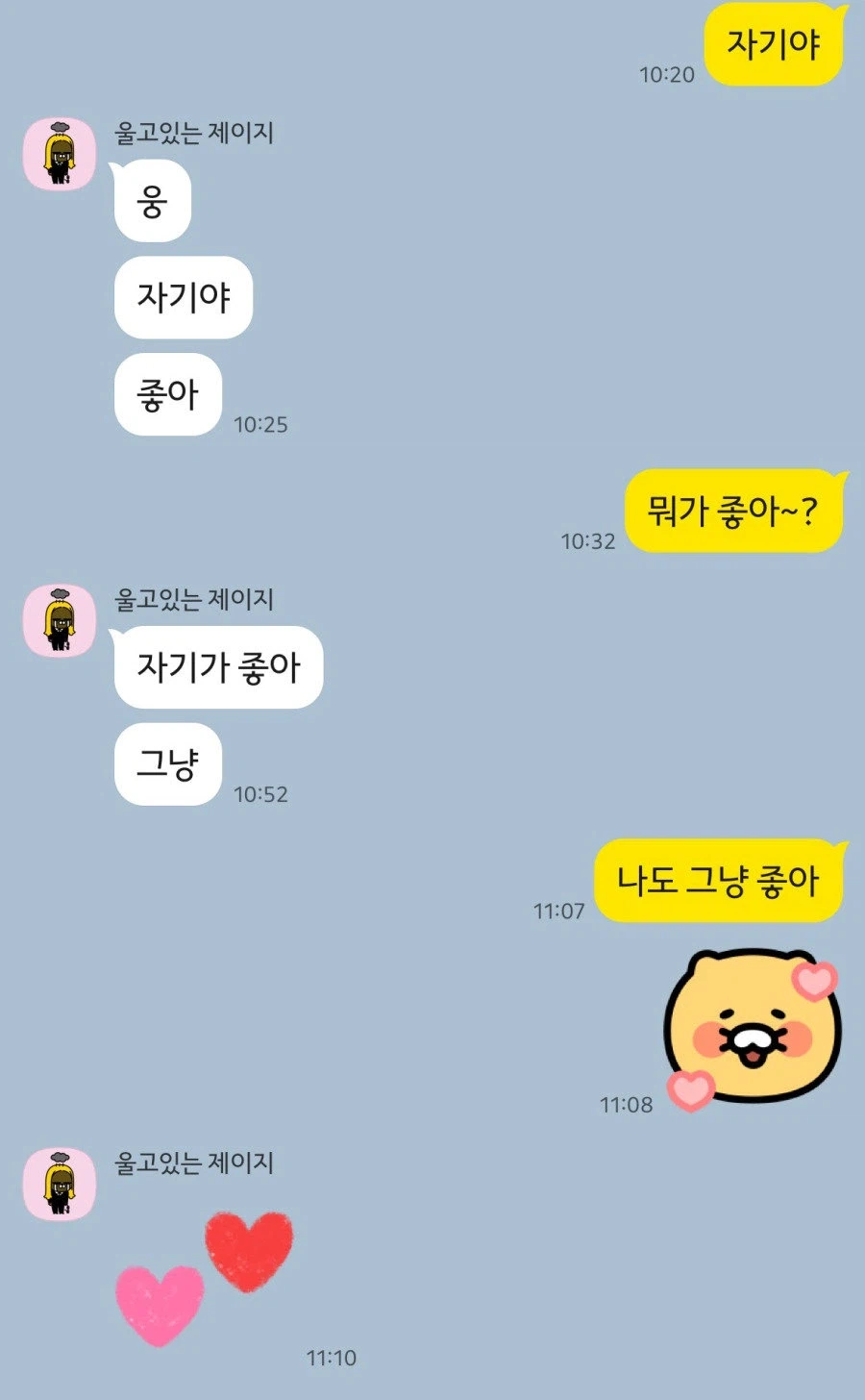This screenshot has width=865, height=1400.
Task: Select the yellow 자기야 message bubble
Action: pyautogui.click(x=777, y=44)
